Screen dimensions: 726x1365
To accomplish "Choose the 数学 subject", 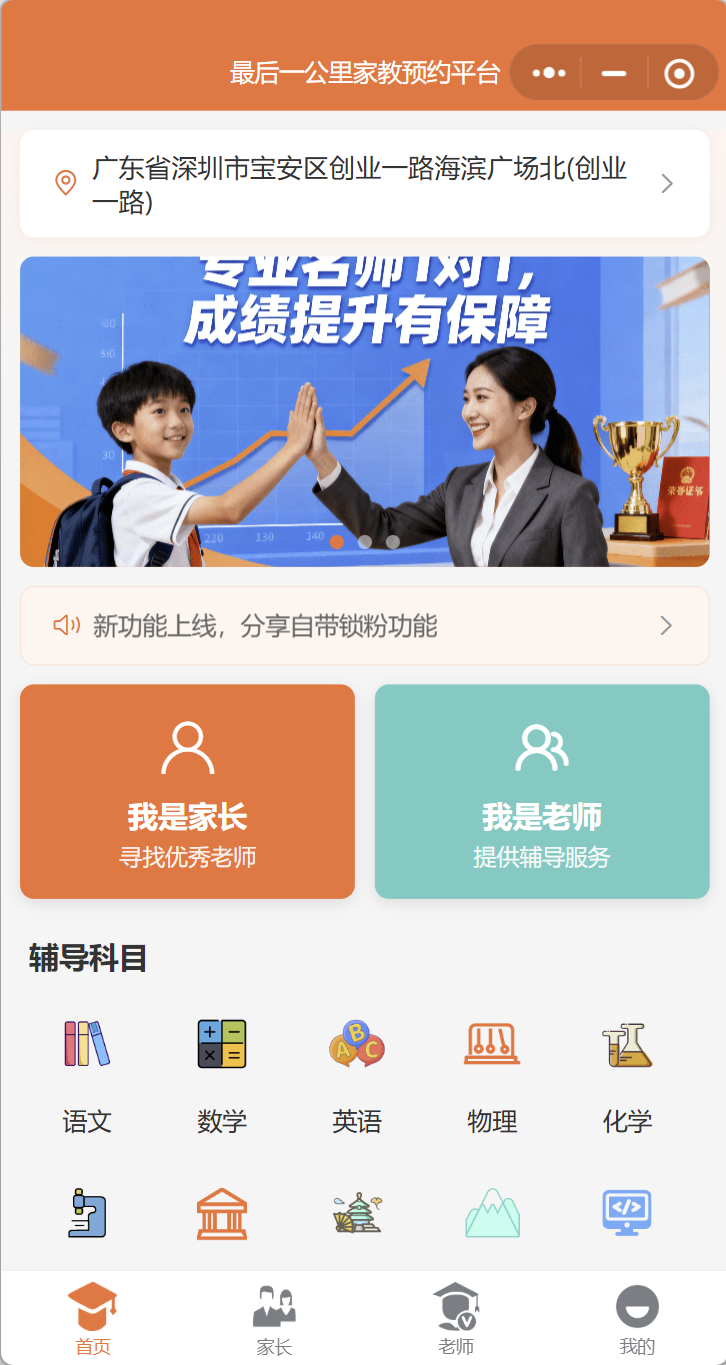I will point(222,1076).
